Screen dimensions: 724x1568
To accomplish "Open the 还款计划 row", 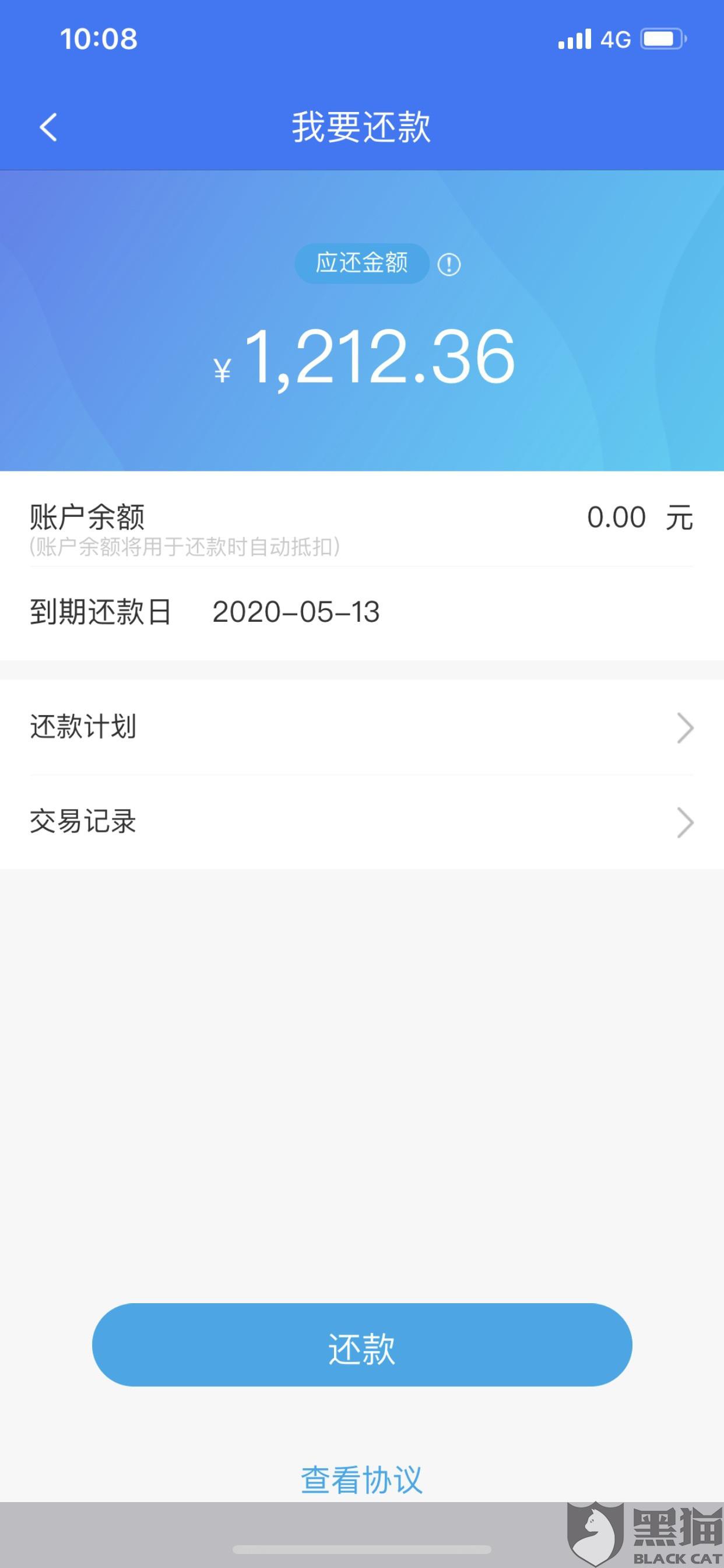I will point(361,727).
